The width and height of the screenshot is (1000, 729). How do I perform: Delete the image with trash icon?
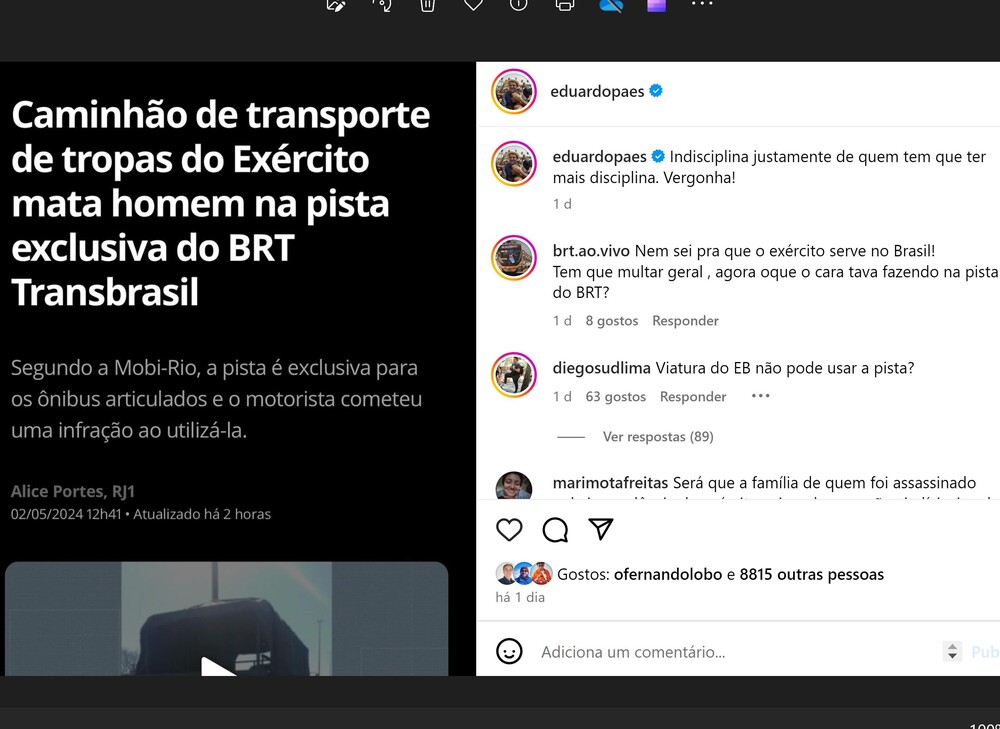pyautogui.click(x=427, y=5)
